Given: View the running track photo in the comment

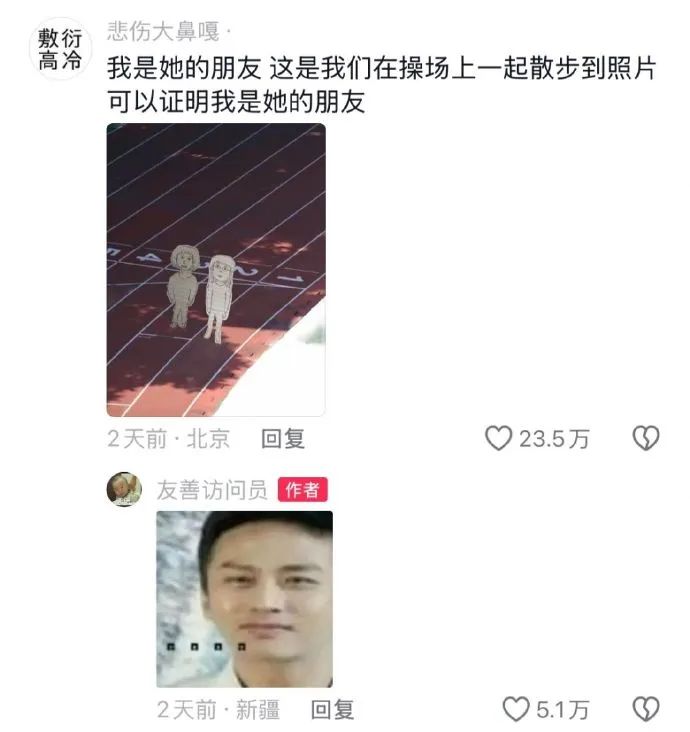Looking at the screenshot, I should coord(216,269).
